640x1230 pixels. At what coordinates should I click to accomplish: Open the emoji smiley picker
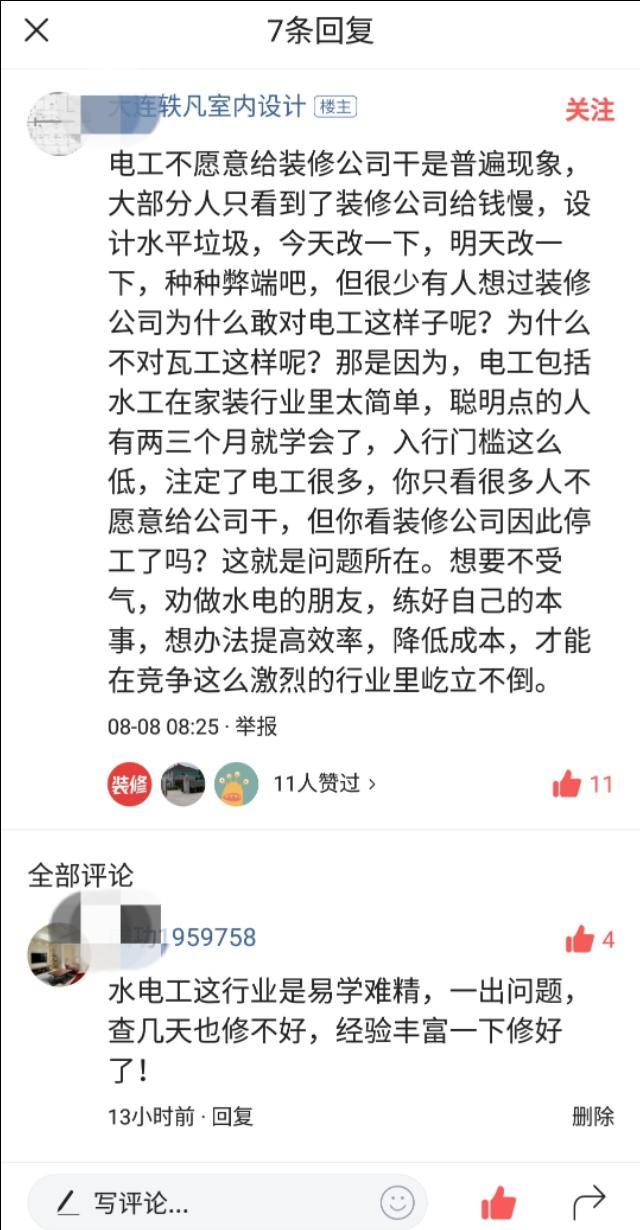(x=397, y=1202)
